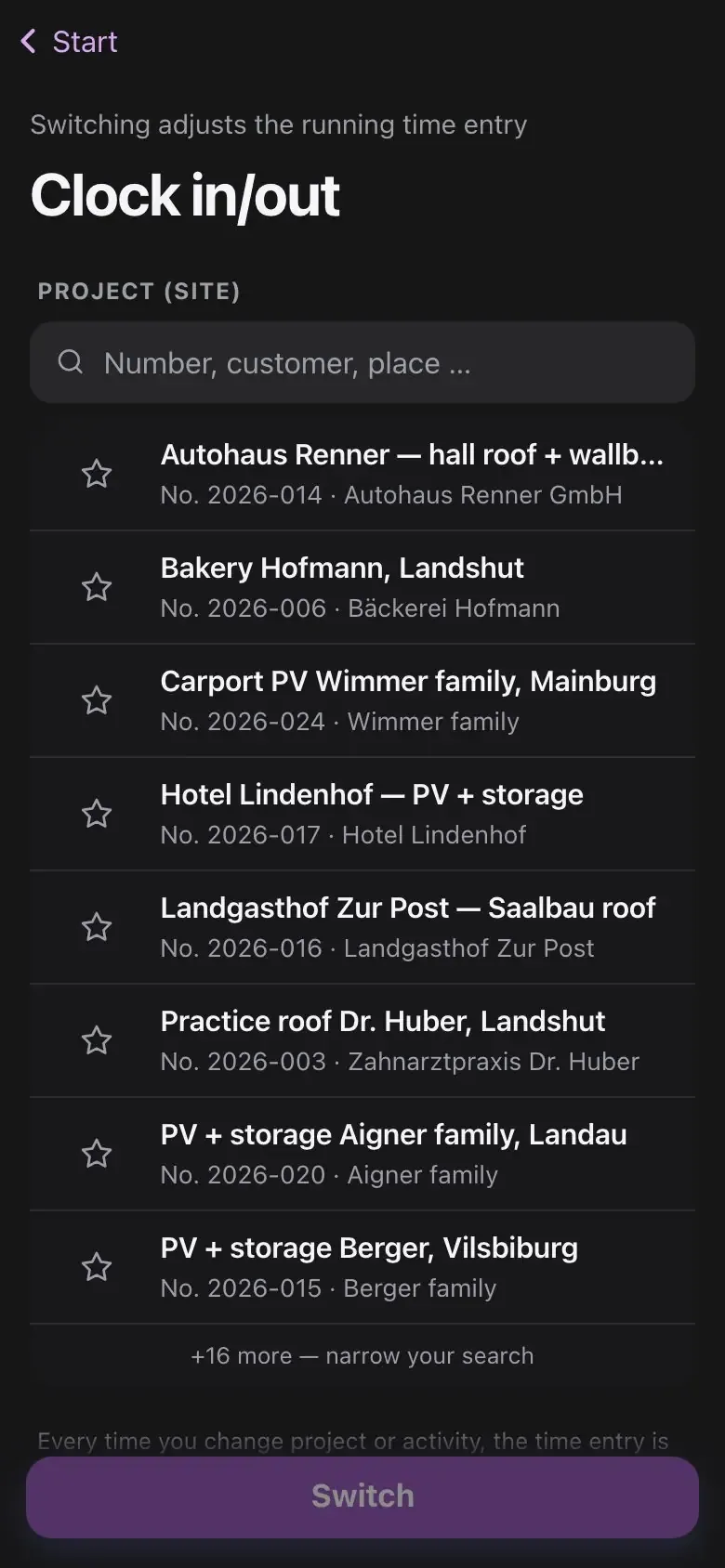Viewport: 725px width, 1568px height.
Task: Star the Hotel Lindenhof project
Action: point(97,814)
